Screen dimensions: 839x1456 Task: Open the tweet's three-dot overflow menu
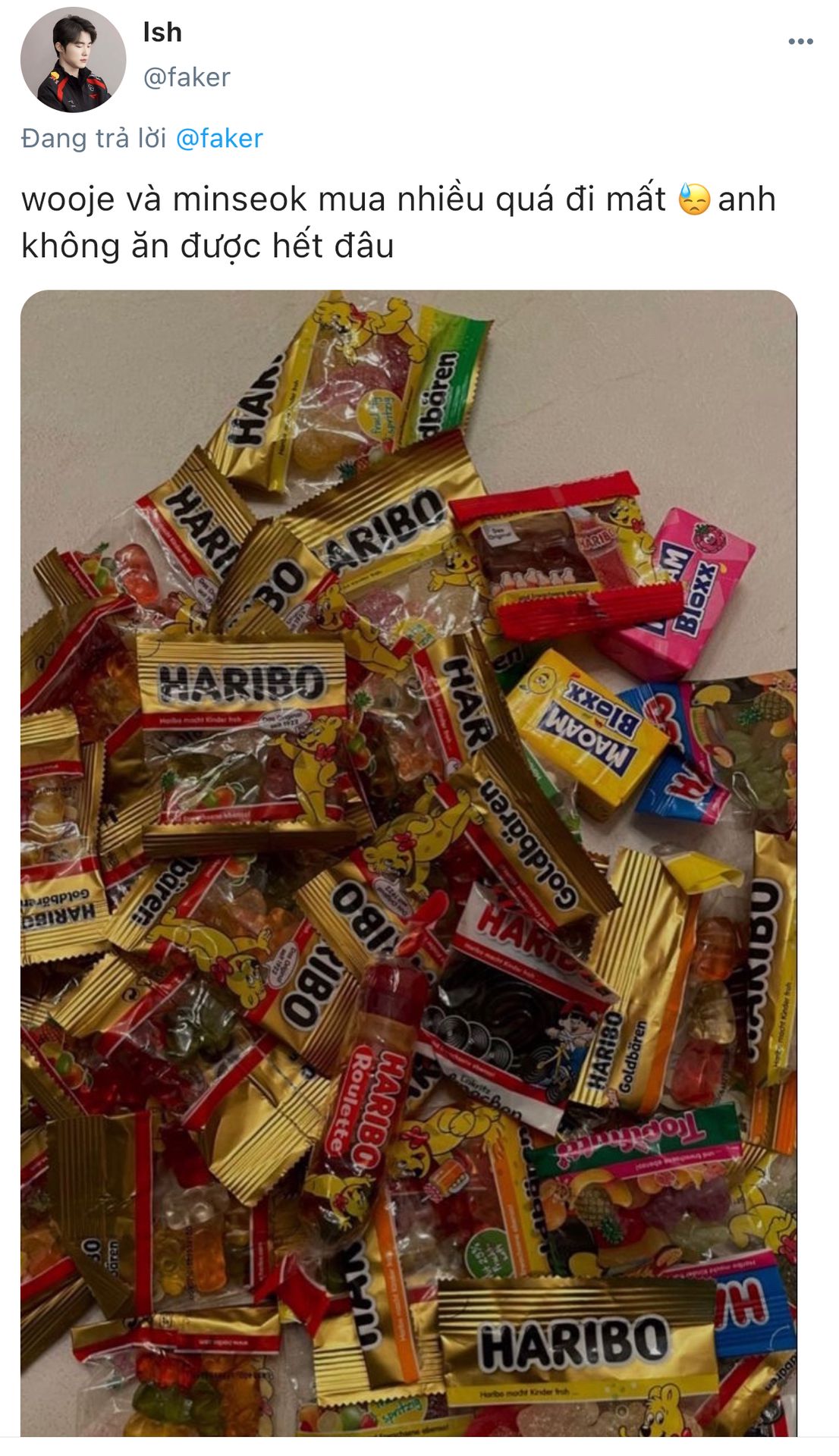tap(800, 42)
